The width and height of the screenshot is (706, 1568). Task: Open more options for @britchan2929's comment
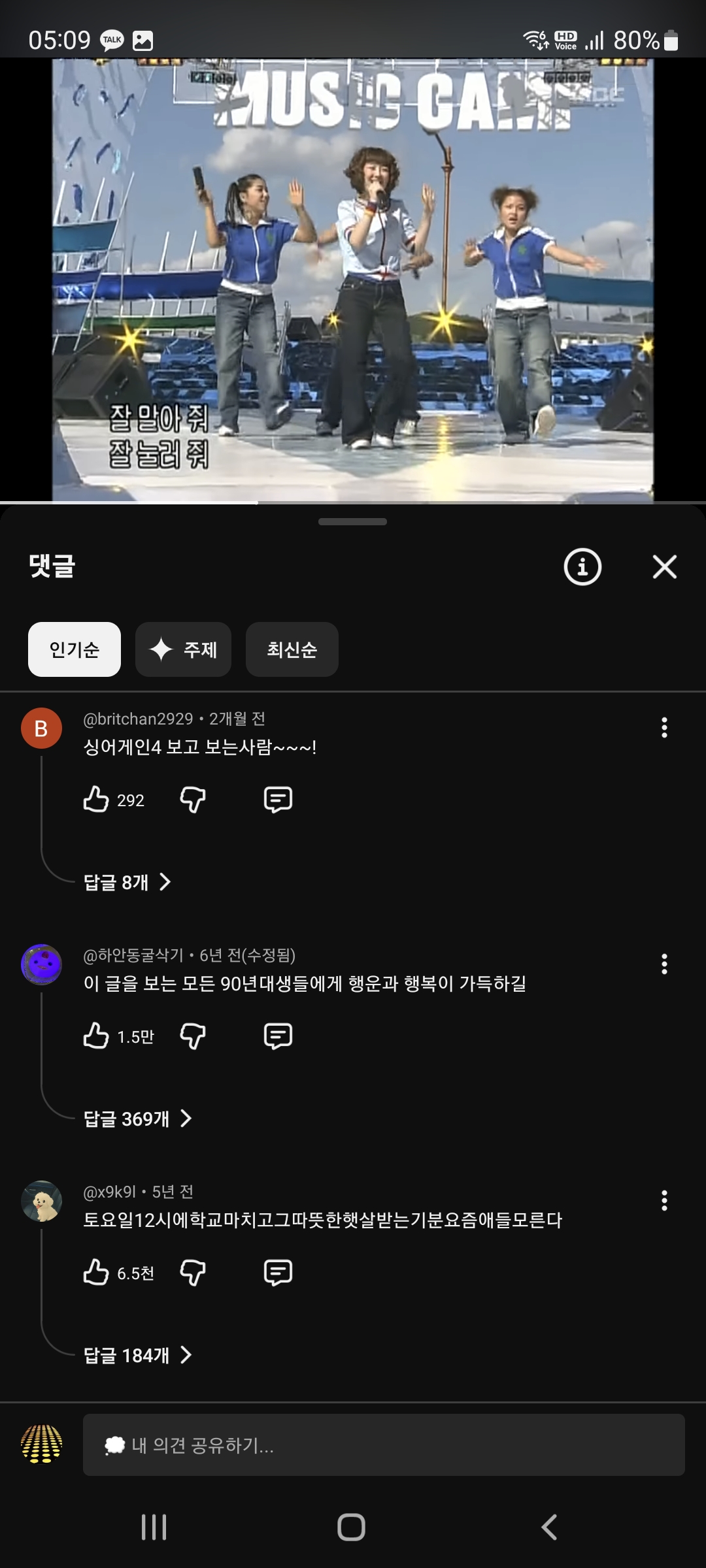[664, 728]
